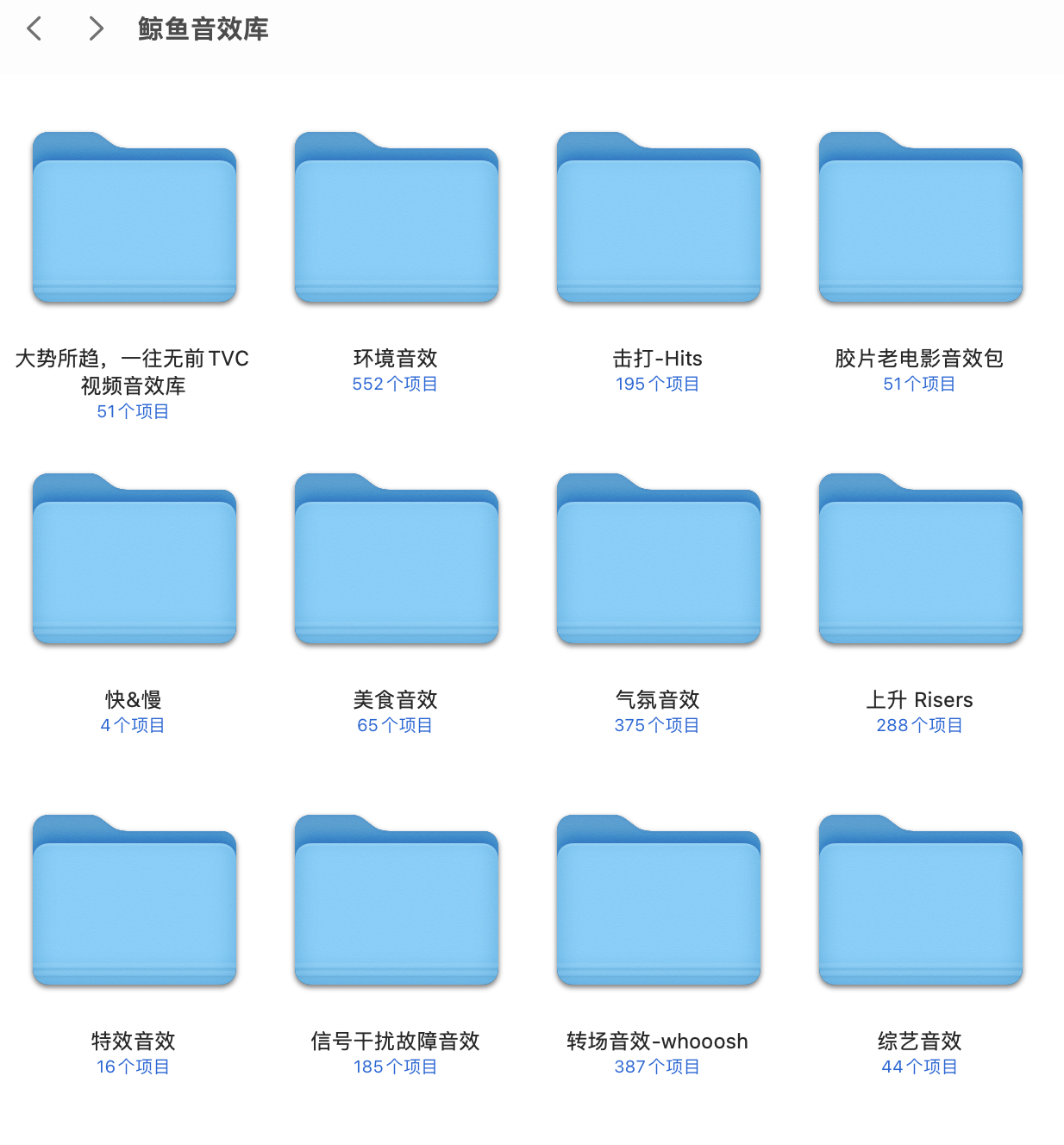The width and height of the screenshot is (1064, 1145).
Task: Open the 上升 Risers folder
Action: coord(921,560)
